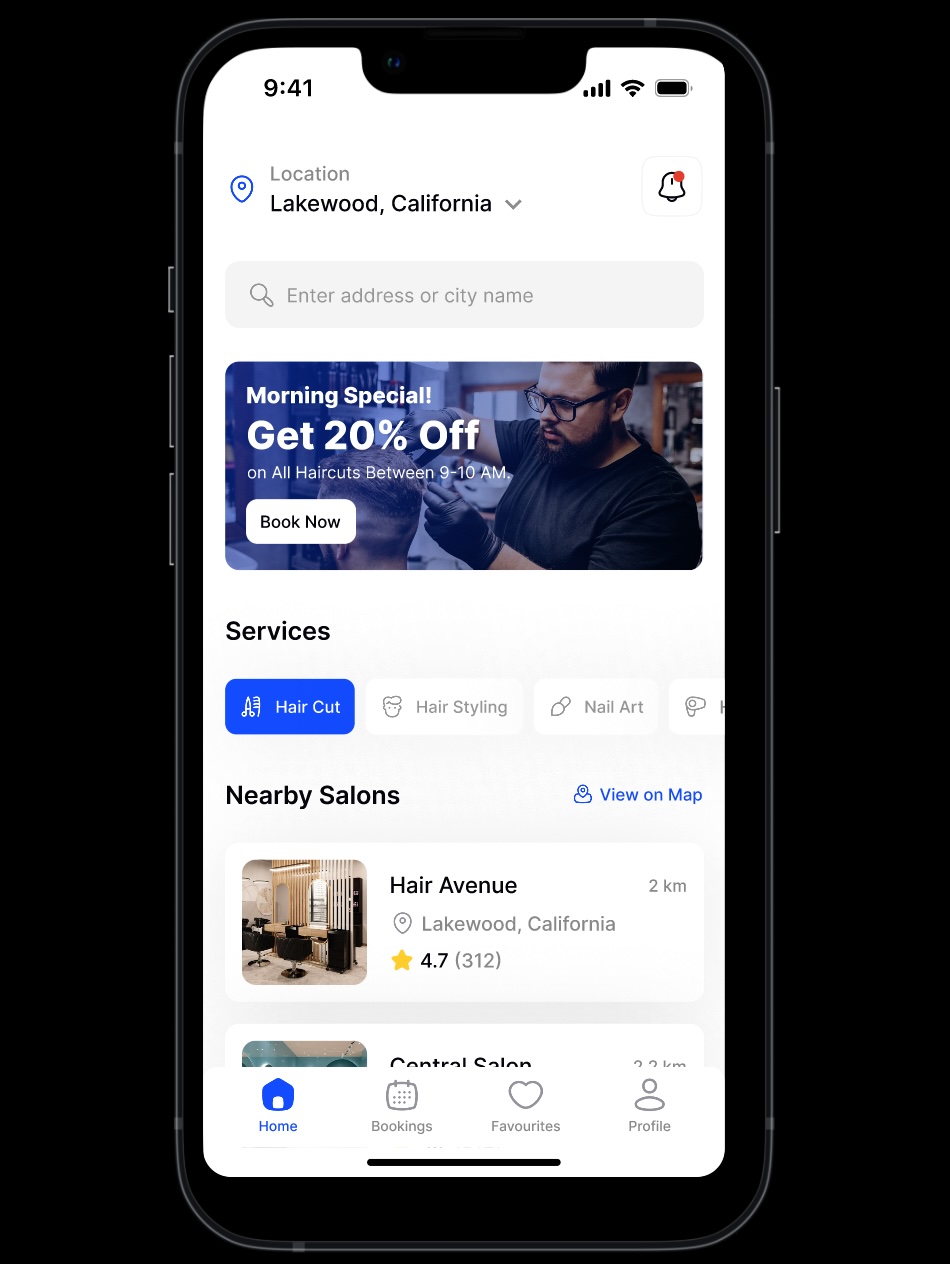Switch to the Home tab
This screenshot has height=1264, width=950.
pyautogui.click(x=278, y=1106)
